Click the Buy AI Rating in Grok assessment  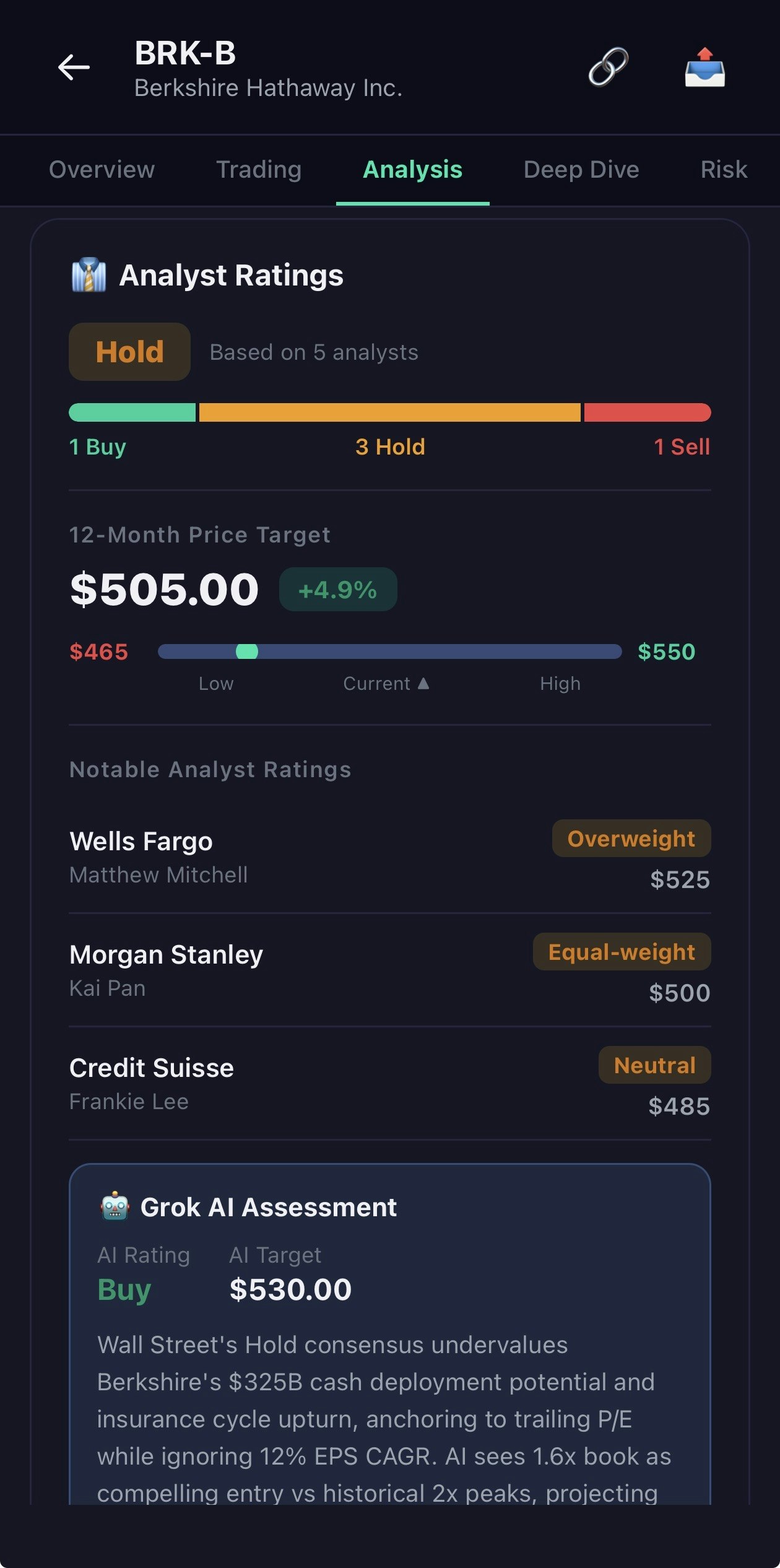(x=123, y=1290)
